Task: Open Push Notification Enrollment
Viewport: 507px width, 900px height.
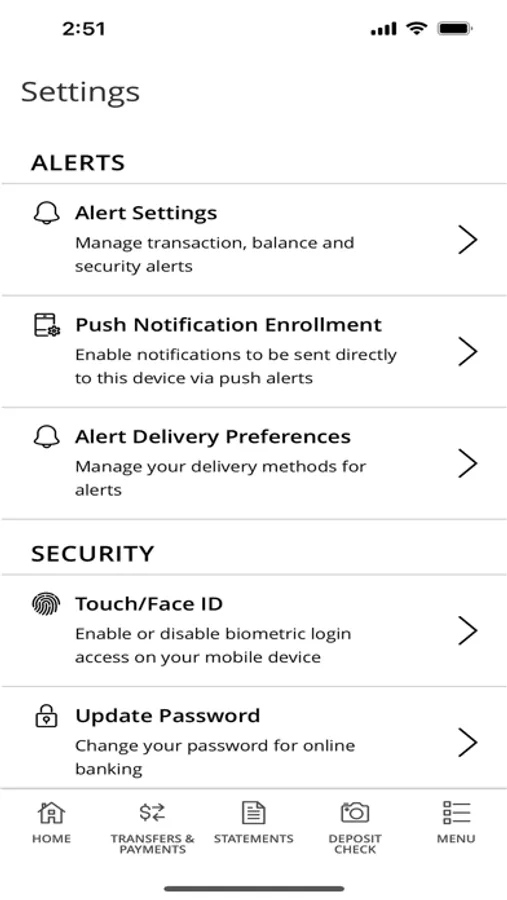Action: pos(253,351)
